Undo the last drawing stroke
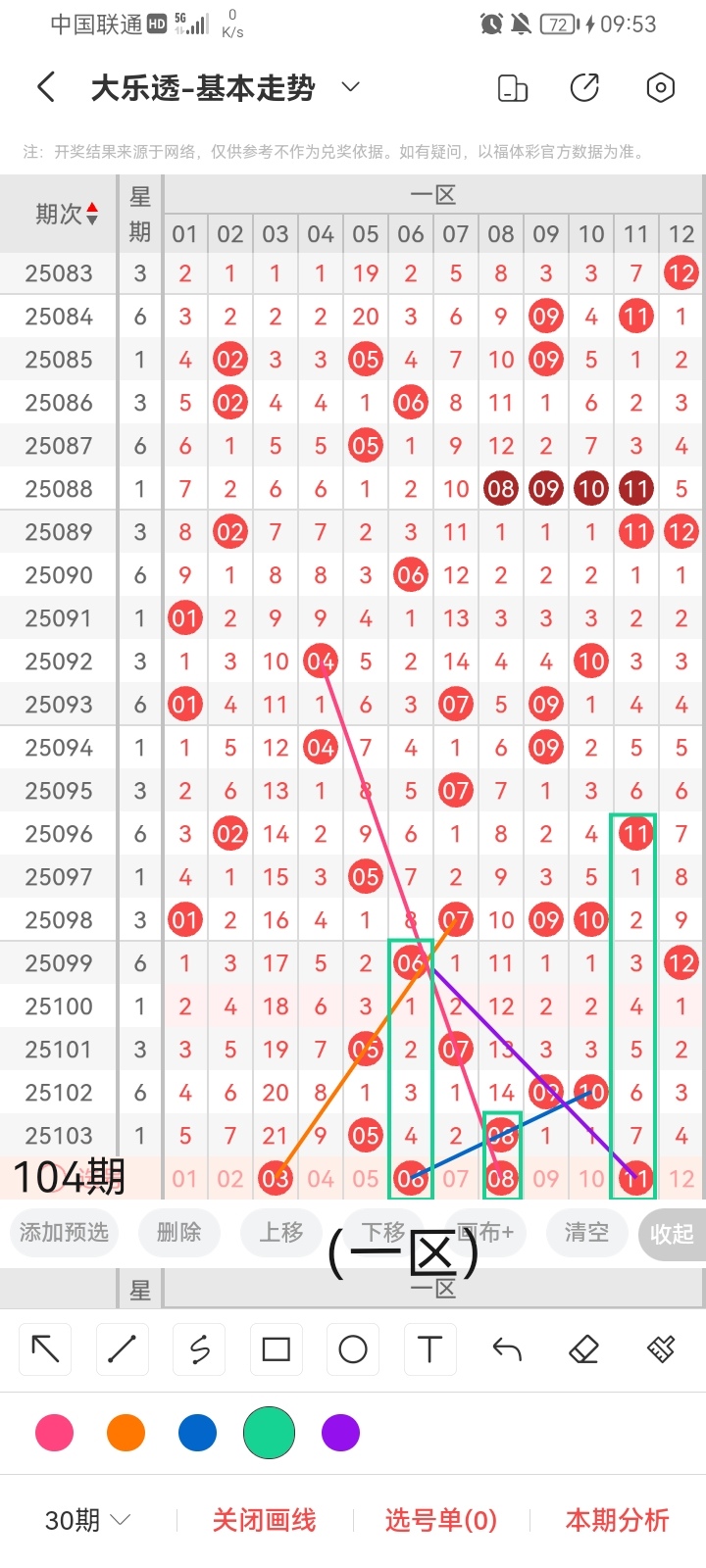 (507, 1349)
